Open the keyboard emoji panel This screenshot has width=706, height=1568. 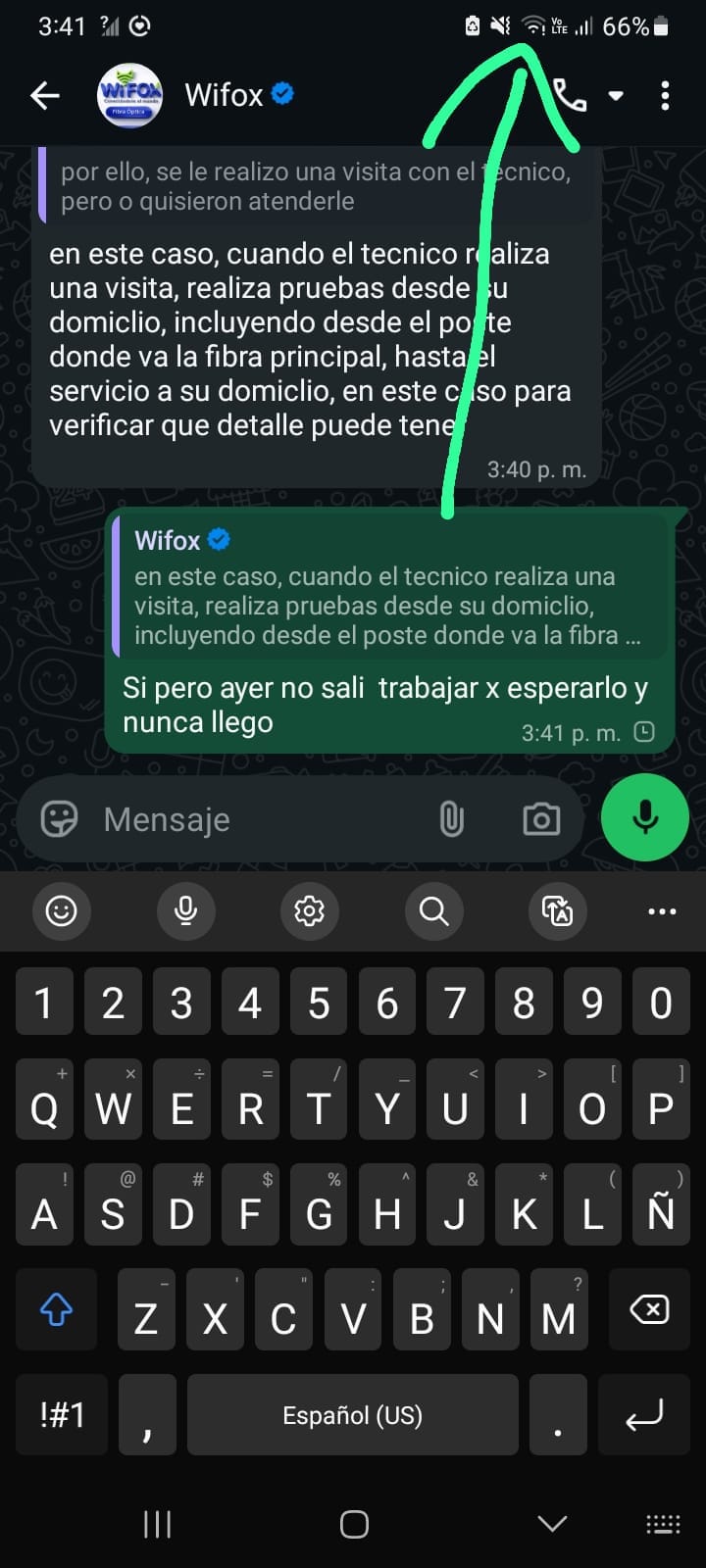(x=62, y=910)
